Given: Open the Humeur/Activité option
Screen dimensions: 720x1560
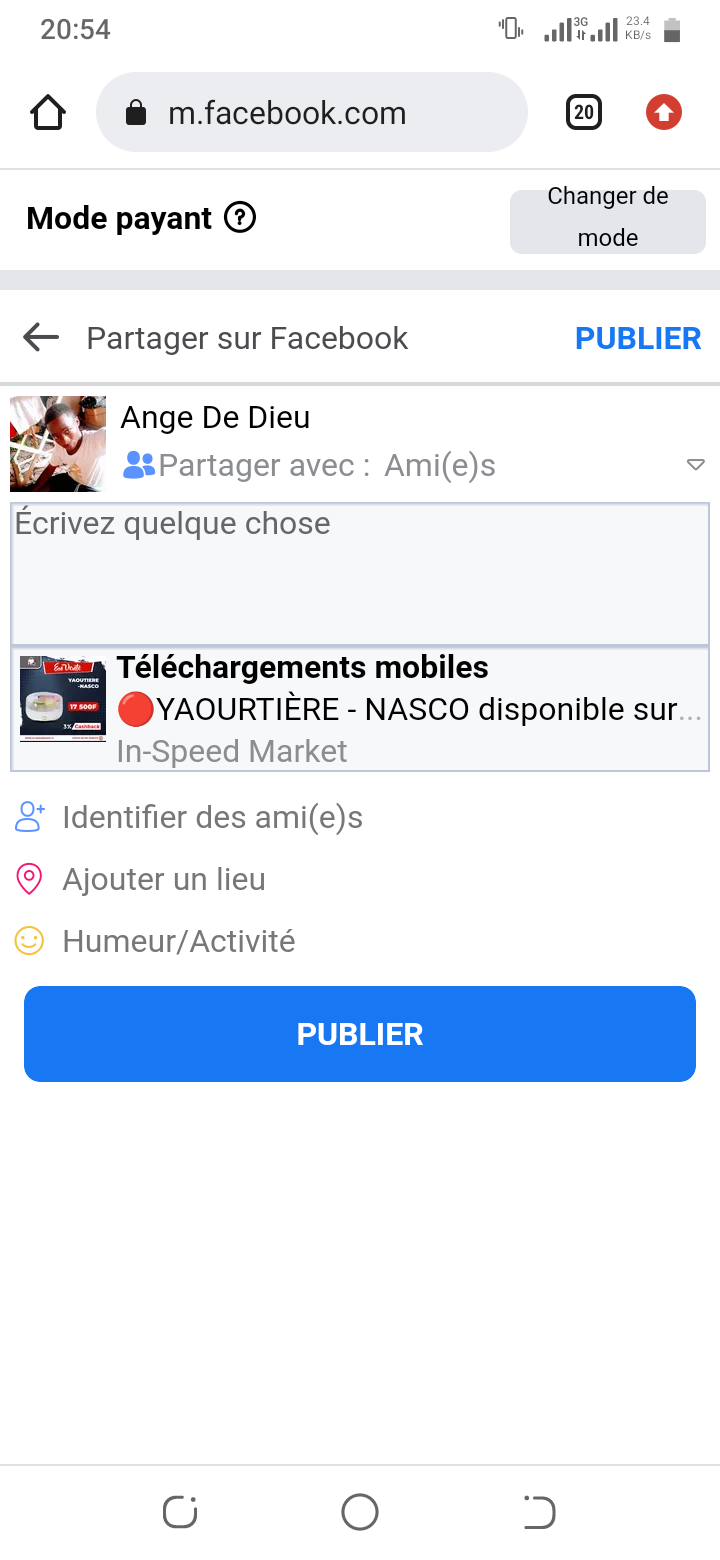Looking at the screenshot, I should tap(178, 941).
